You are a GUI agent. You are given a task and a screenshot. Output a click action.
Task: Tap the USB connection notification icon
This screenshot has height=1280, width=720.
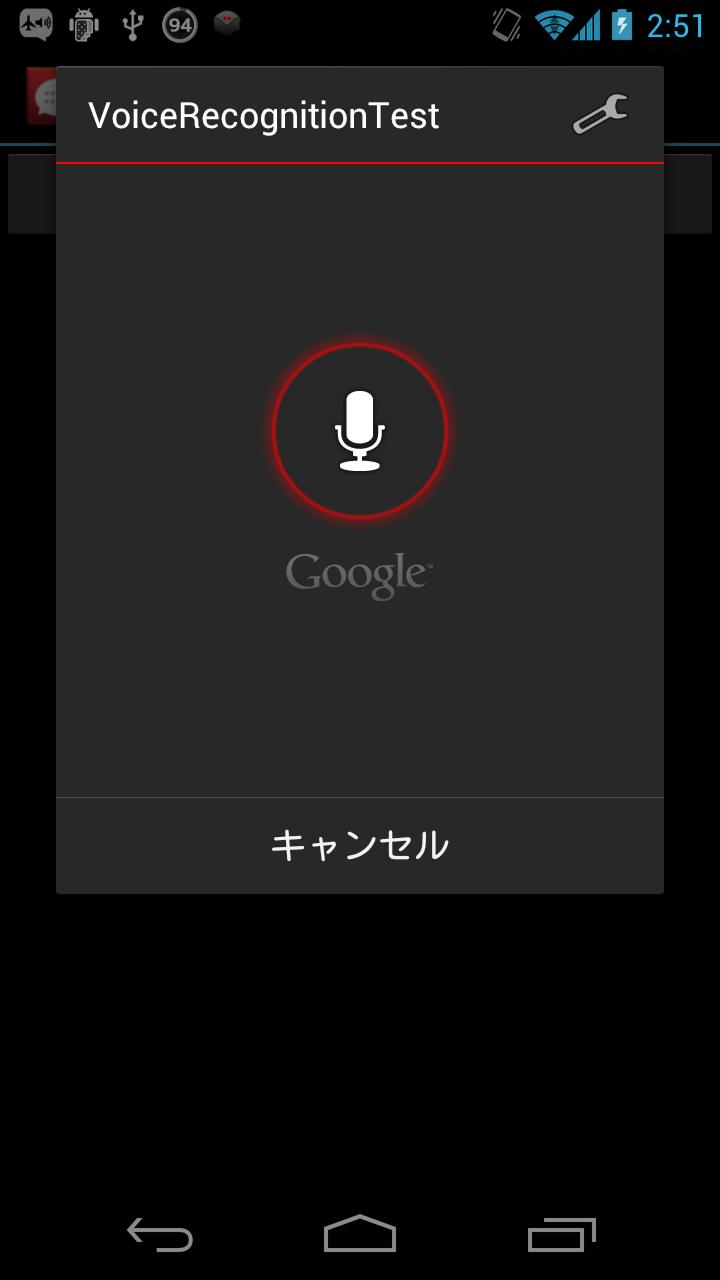click(135, 24)
